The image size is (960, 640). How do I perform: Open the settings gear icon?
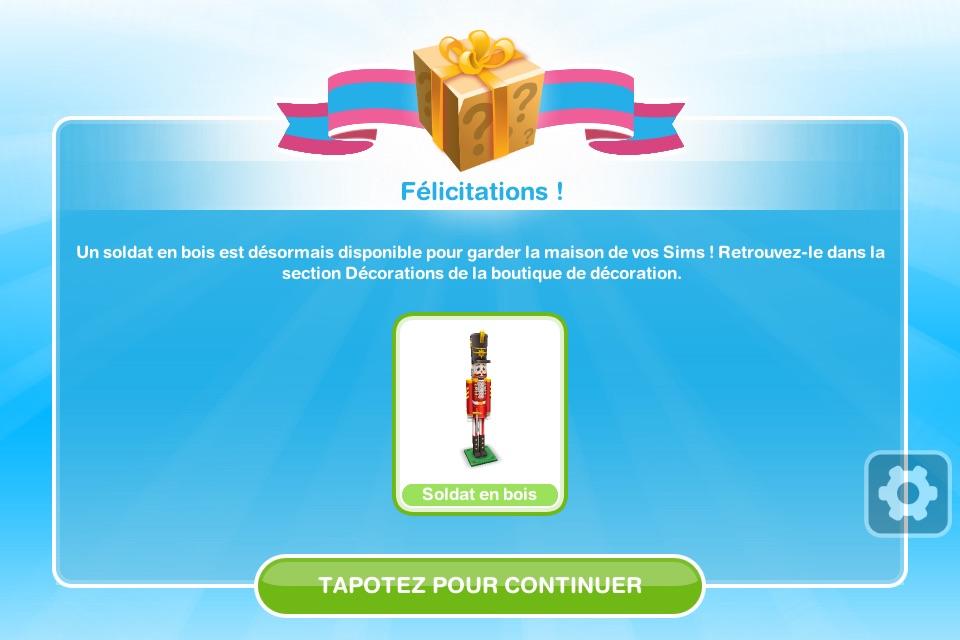907,493
